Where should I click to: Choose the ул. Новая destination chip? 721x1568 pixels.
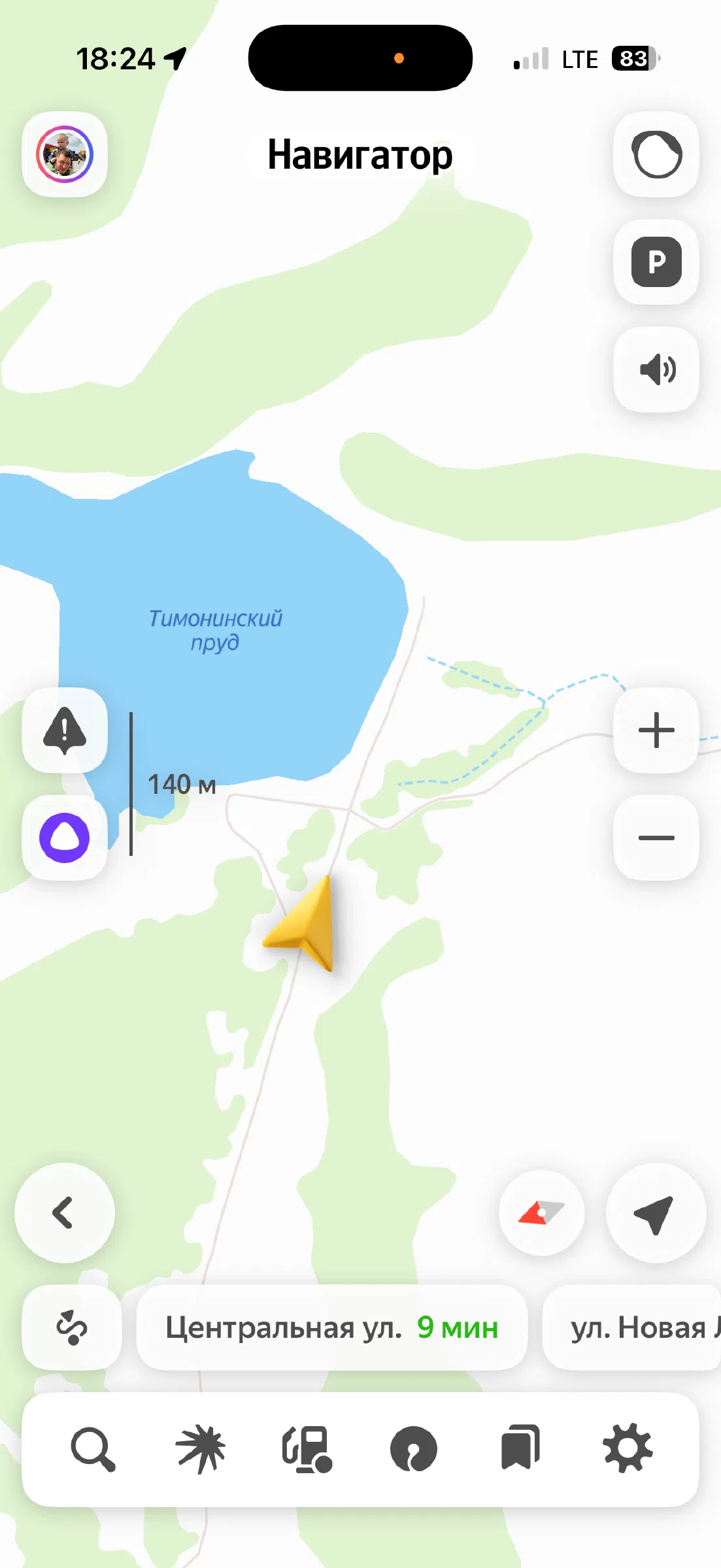click(x=632, y=1327)
